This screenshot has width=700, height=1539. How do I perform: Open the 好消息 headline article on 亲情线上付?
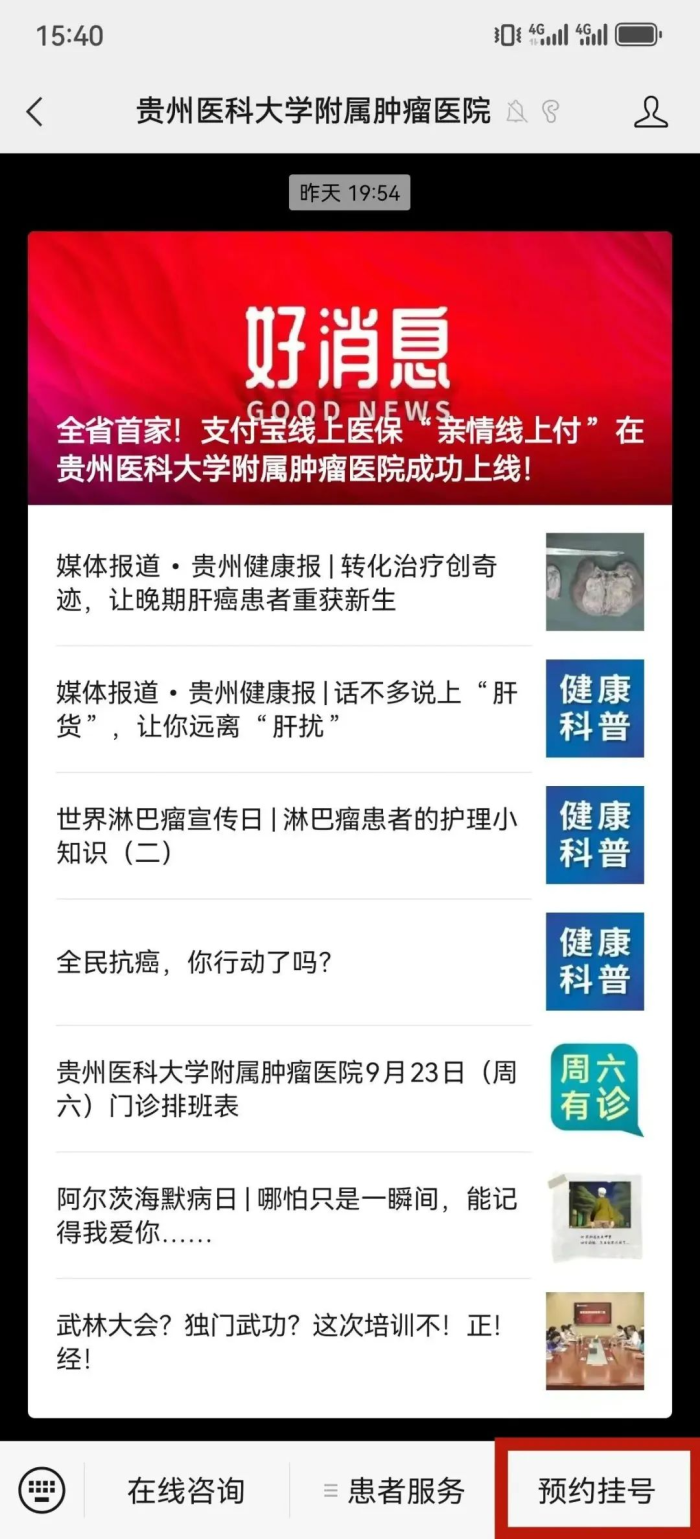[x=349, y=369]
